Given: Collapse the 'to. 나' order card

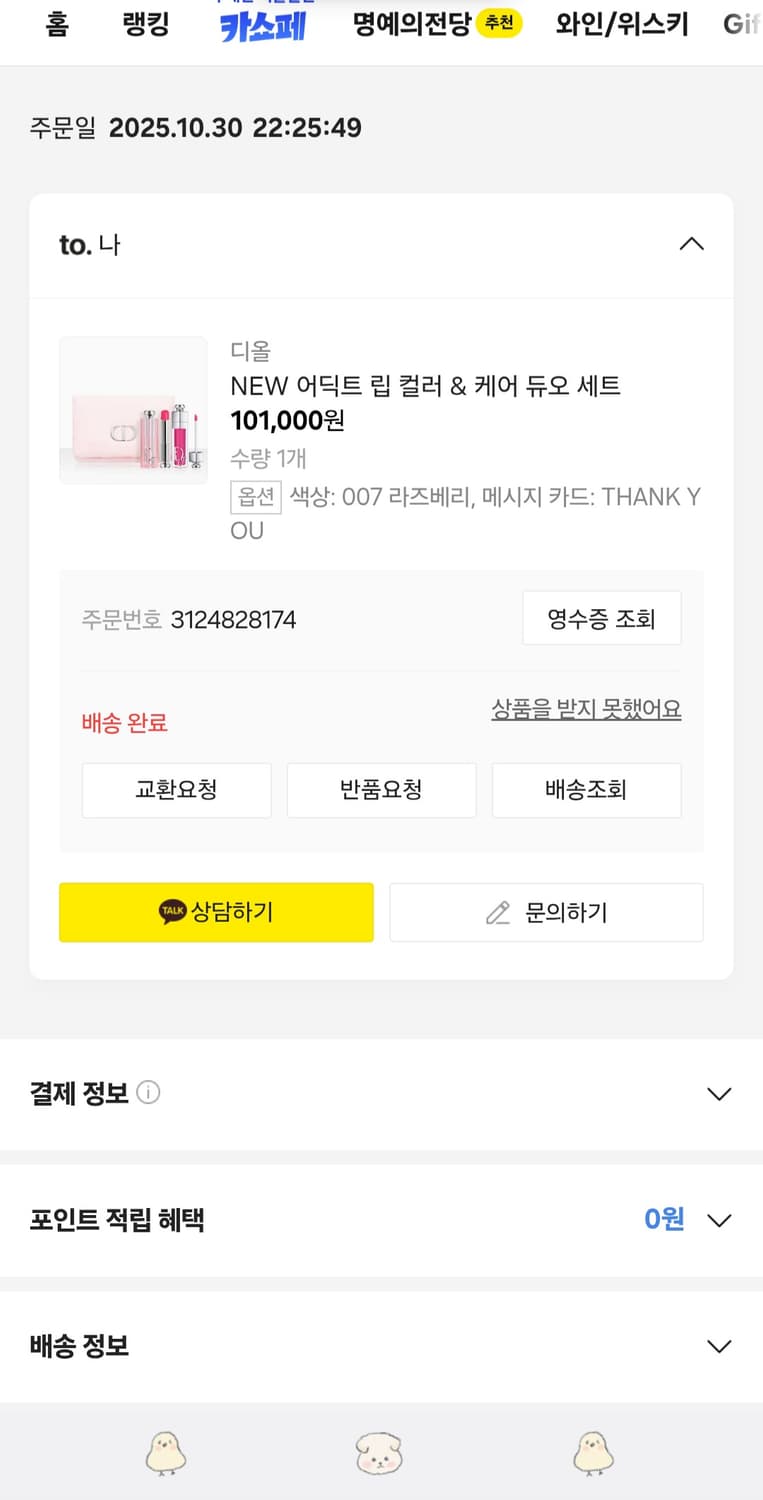Looking at the screenshot, I should click(692, 243).
